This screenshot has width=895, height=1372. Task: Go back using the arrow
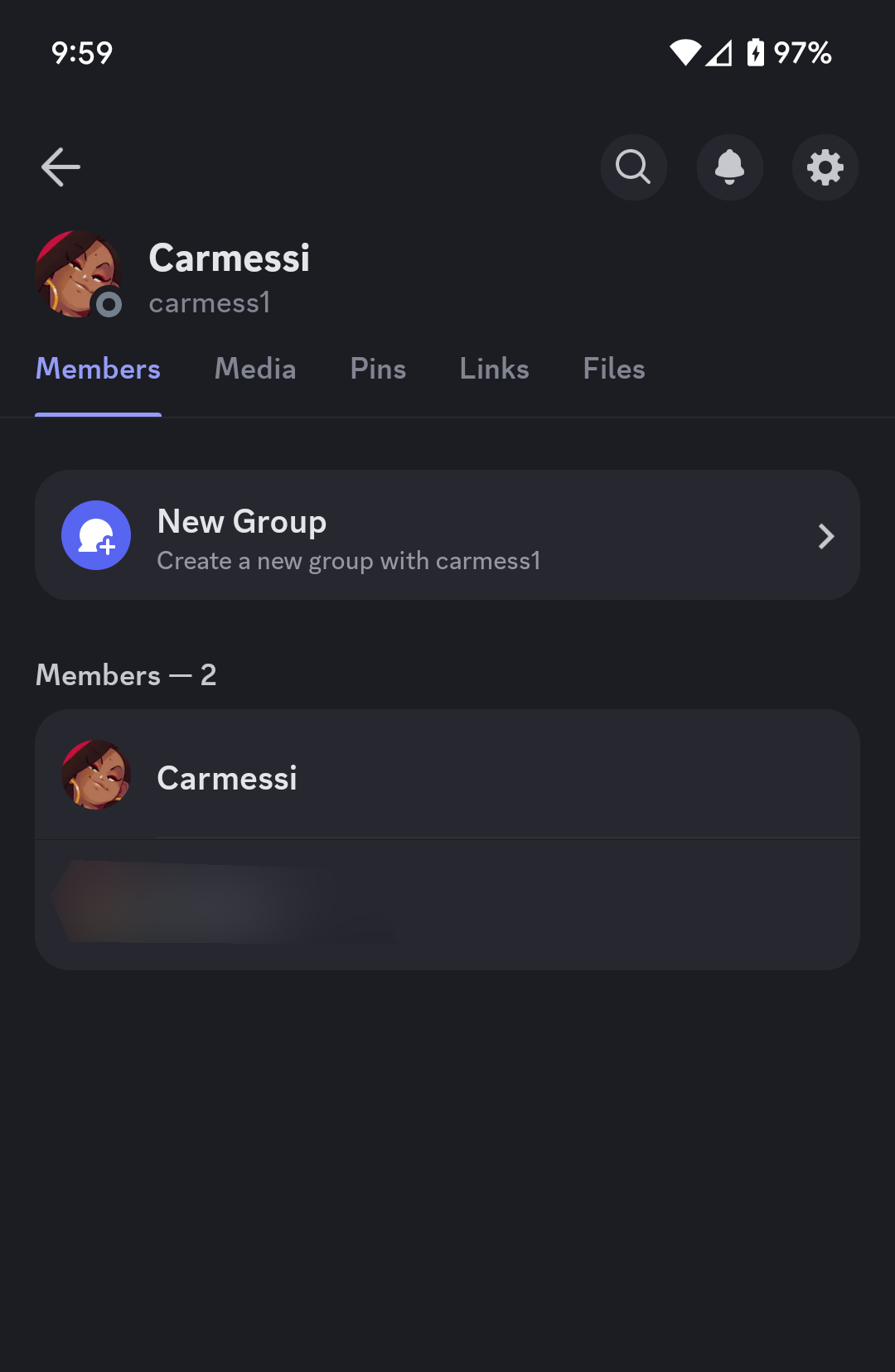coord(60,167)
